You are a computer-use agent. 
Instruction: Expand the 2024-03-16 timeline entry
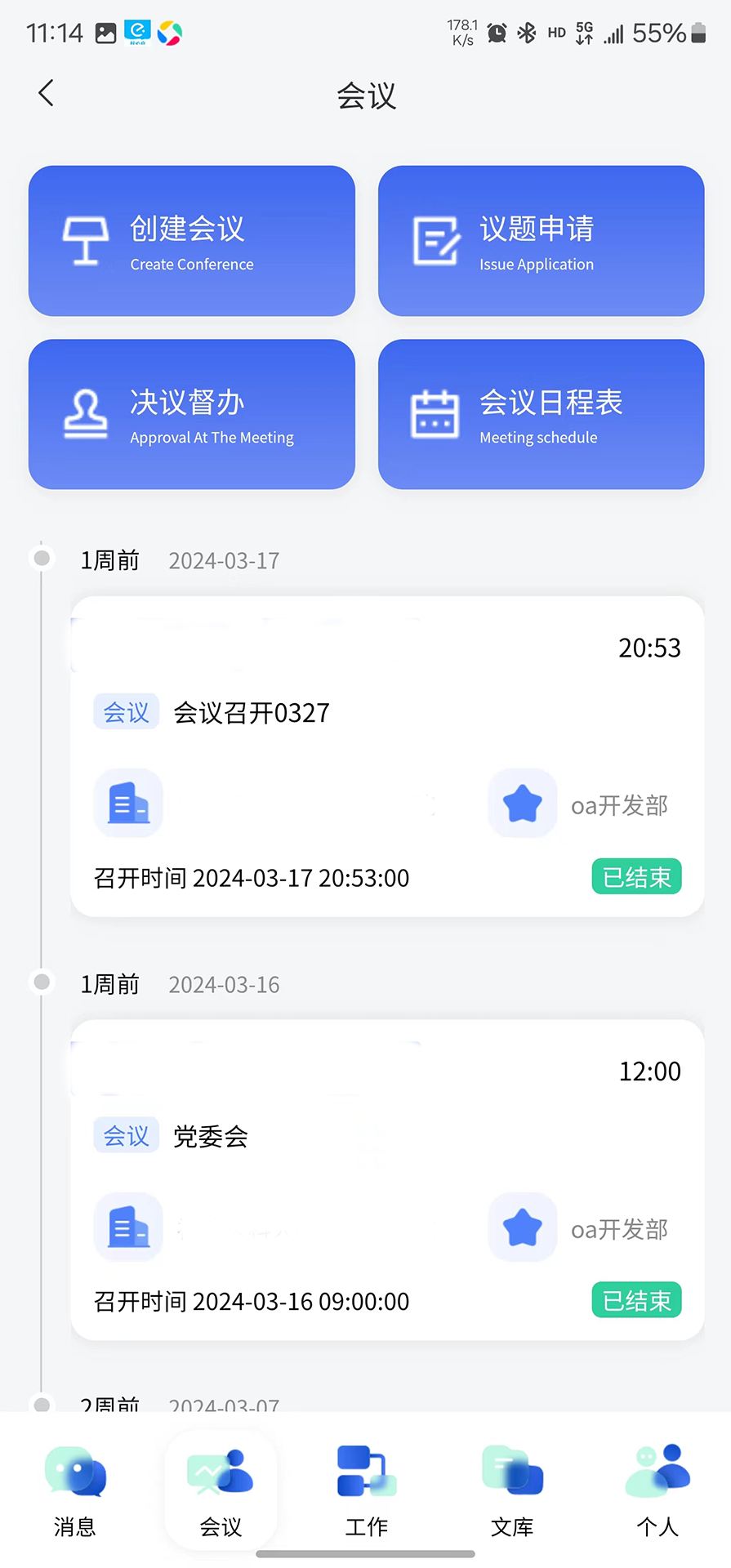[41, 982]
